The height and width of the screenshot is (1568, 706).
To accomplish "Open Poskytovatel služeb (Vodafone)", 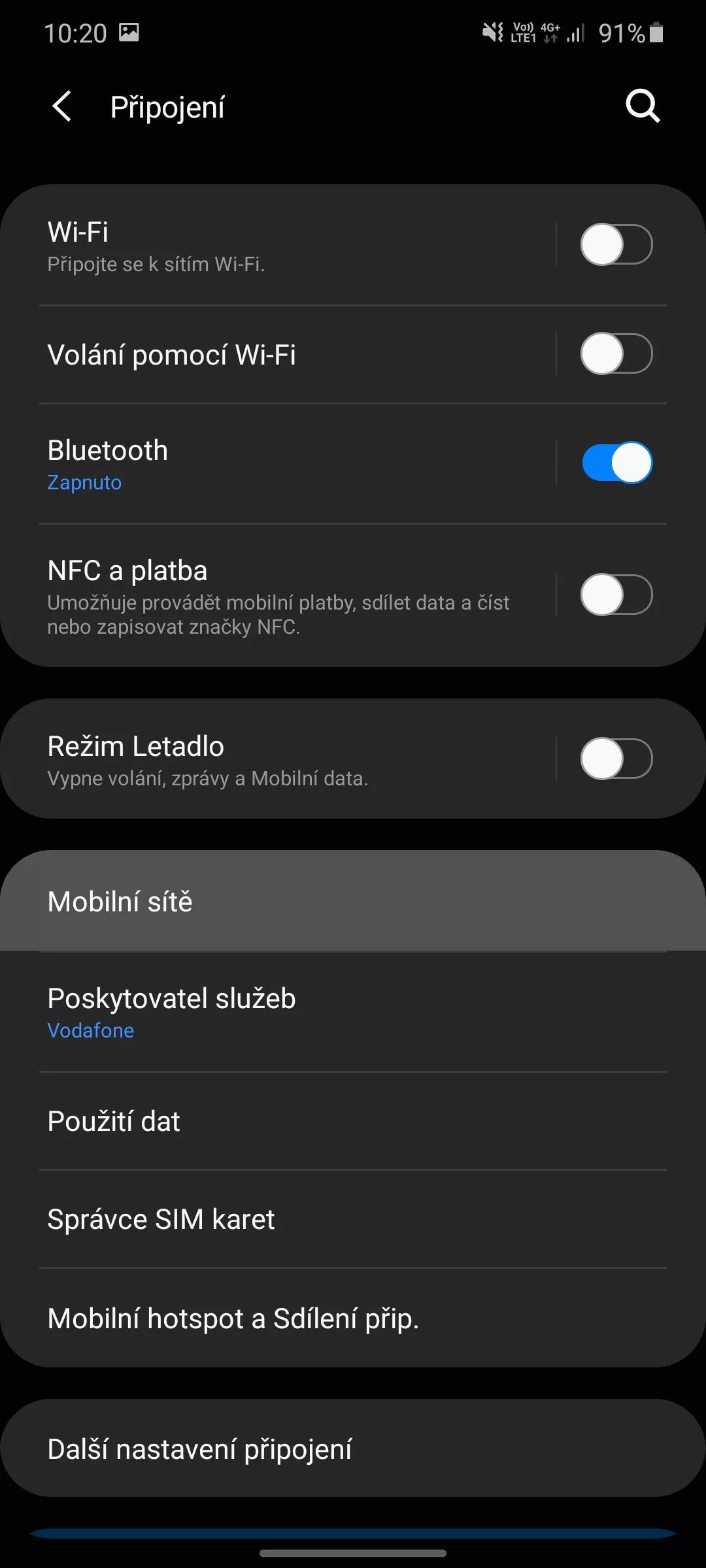I will [353, 1011].
